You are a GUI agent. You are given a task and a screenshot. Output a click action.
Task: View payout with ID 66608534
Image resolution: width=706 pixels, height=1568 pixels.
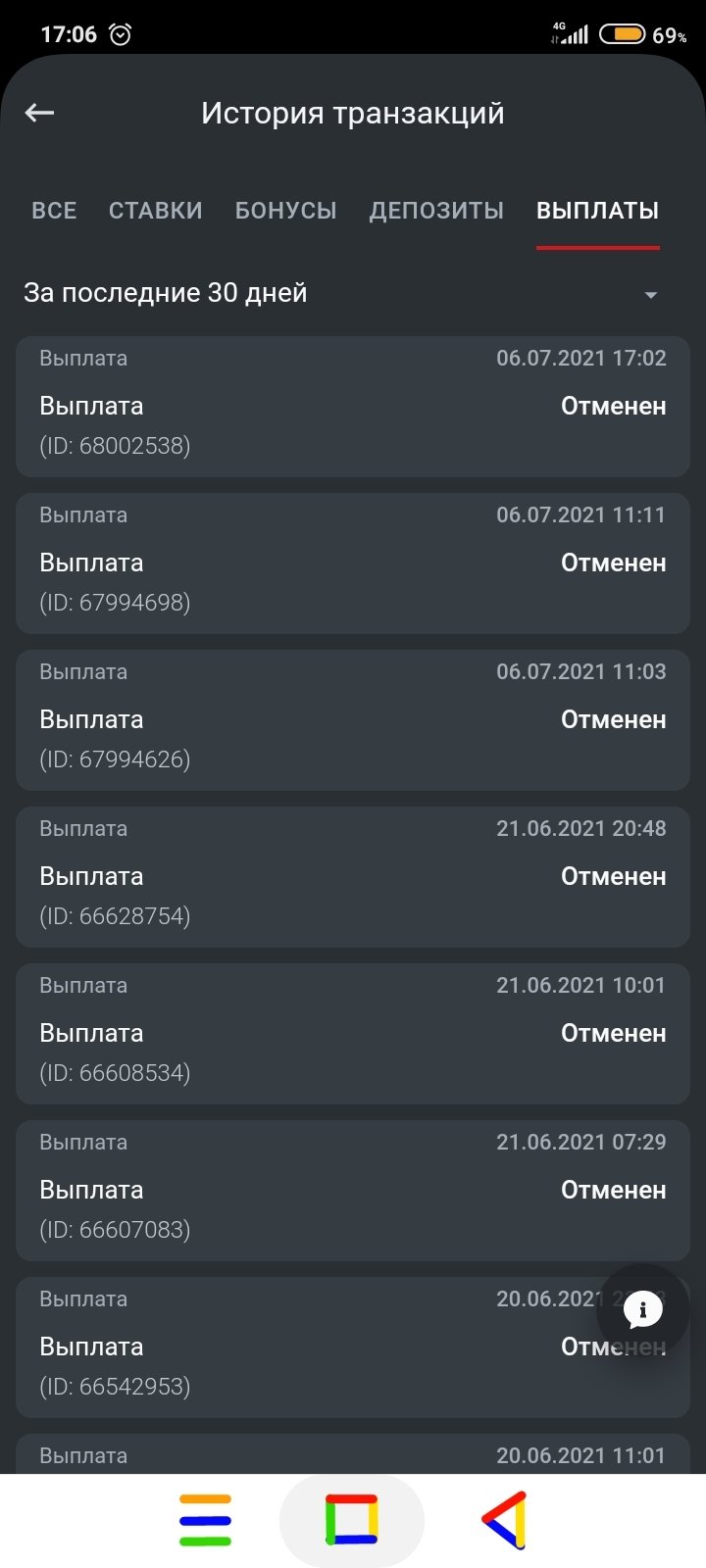pyautogui.click(x=353, y=1034)
